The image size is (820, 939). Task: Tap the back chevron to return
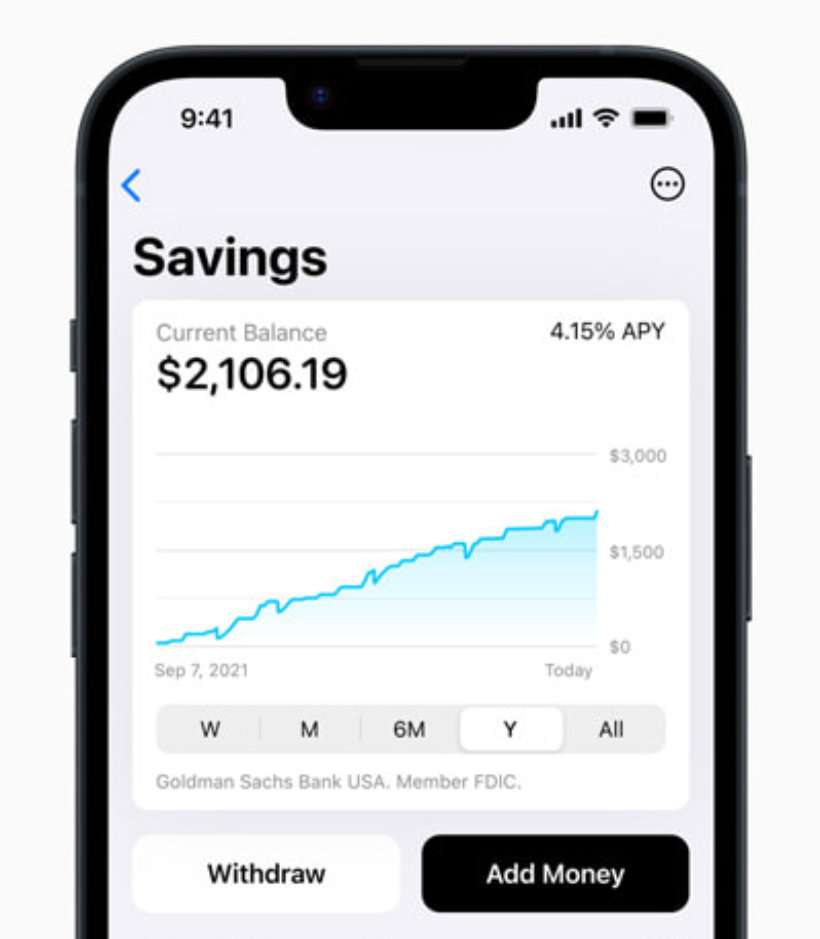(x=132, y=186)
